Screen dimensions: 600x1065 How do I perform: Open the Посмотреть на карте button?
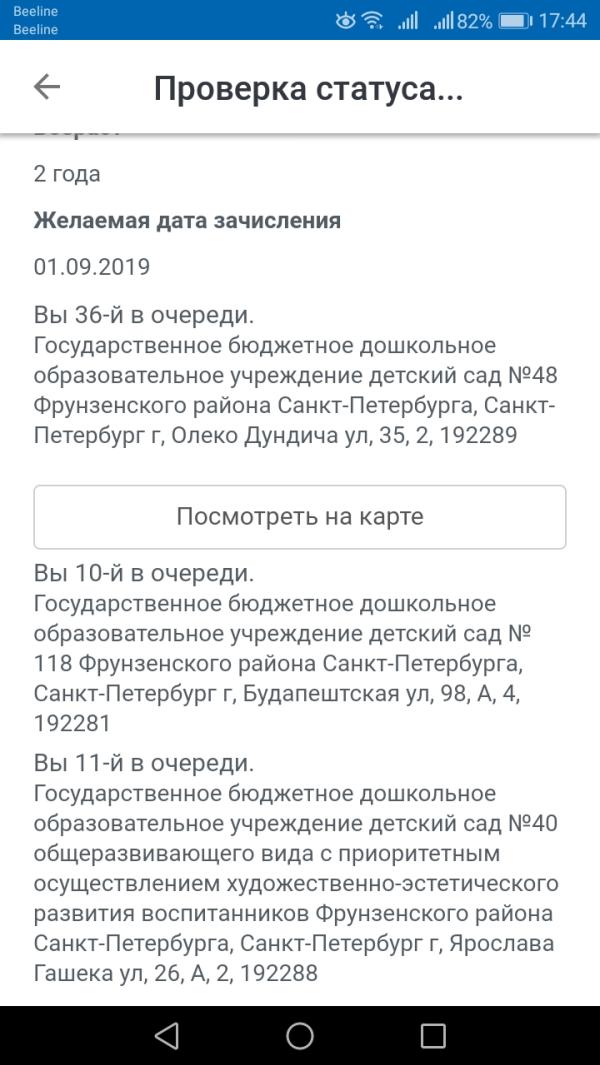[300, 517]
